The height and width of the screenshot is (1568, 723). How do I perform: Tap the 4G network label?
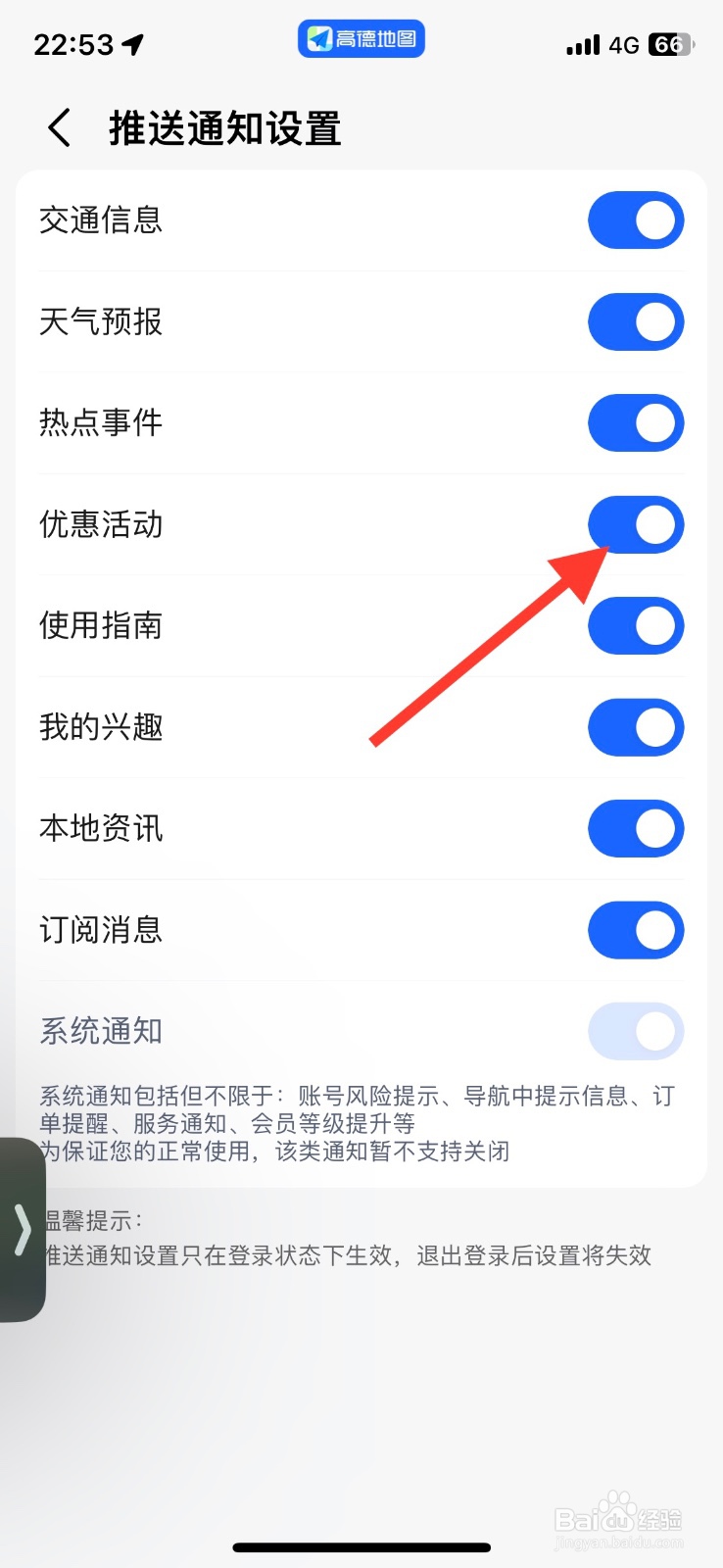pyautogui.click(x=628, y=43)
